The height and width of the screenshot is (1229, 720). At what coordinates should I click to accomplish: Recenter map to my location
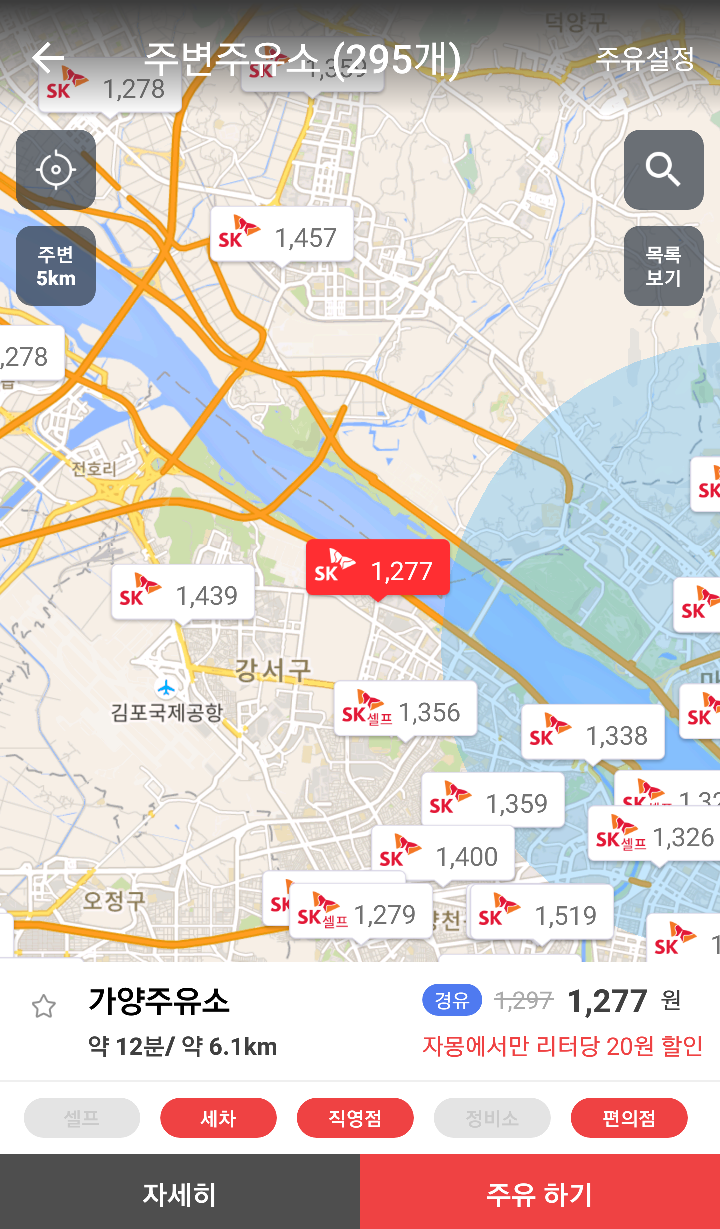point(56,170)
